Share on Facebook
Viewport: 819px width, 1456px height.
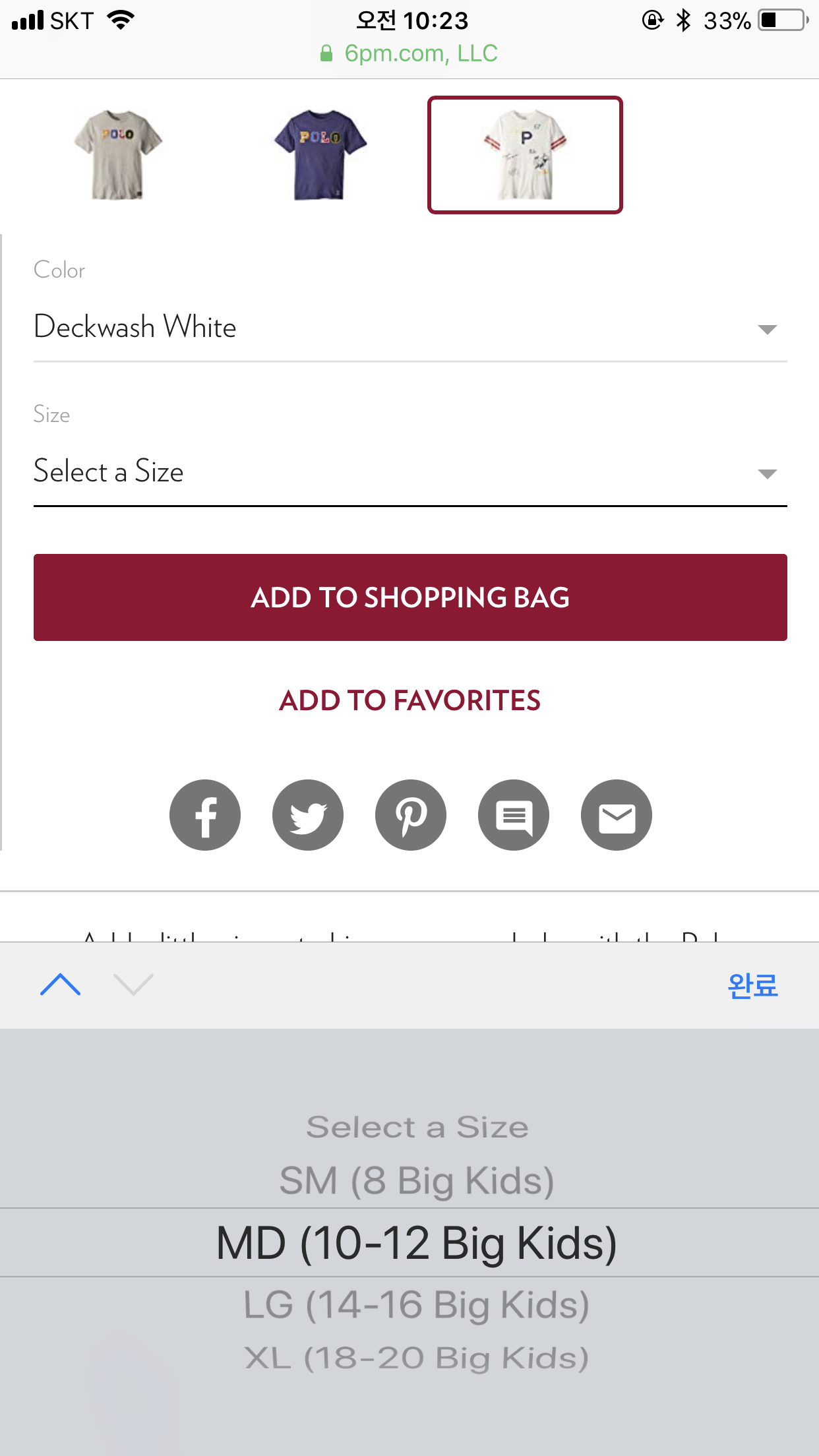pos(205,815)
